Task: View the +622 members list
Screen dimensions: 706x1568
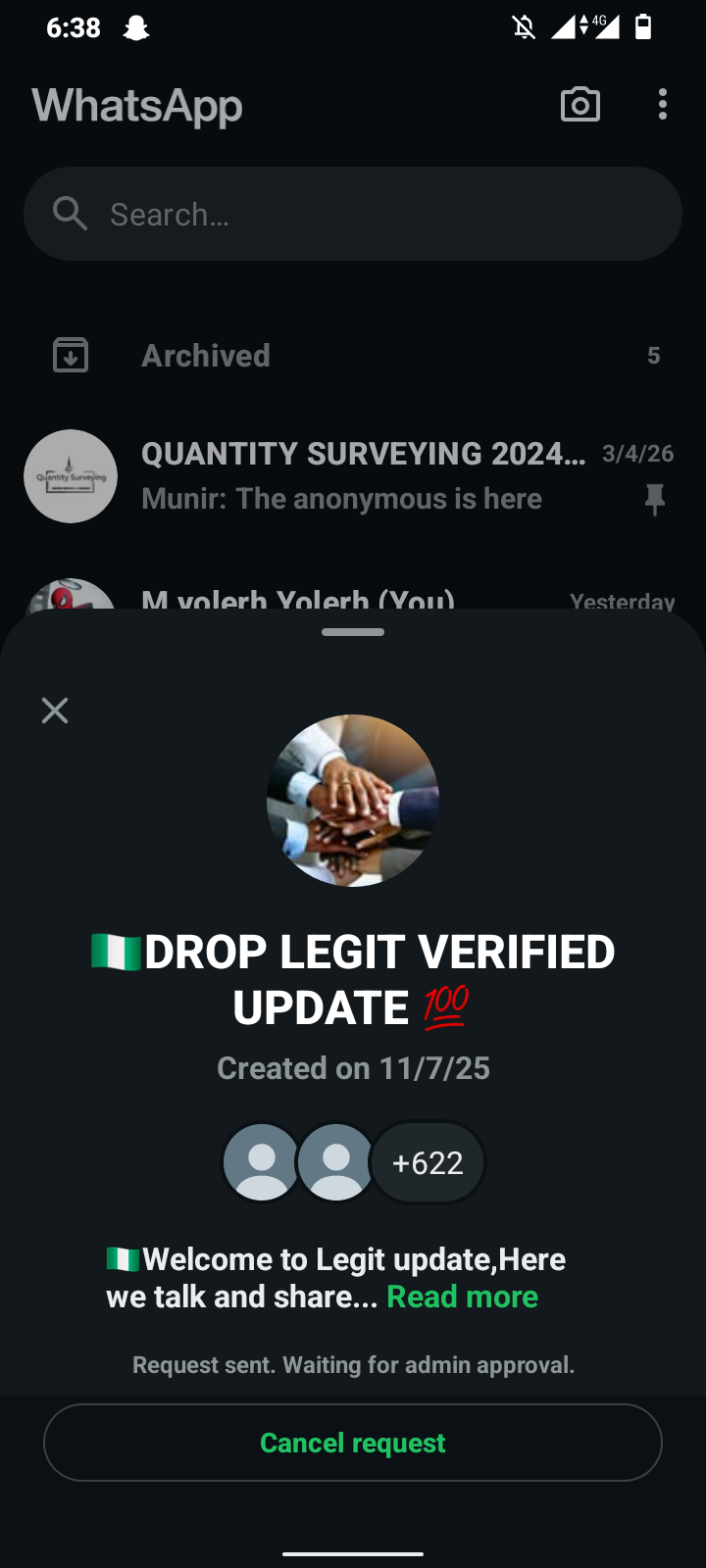Action: pos(428,1163)
